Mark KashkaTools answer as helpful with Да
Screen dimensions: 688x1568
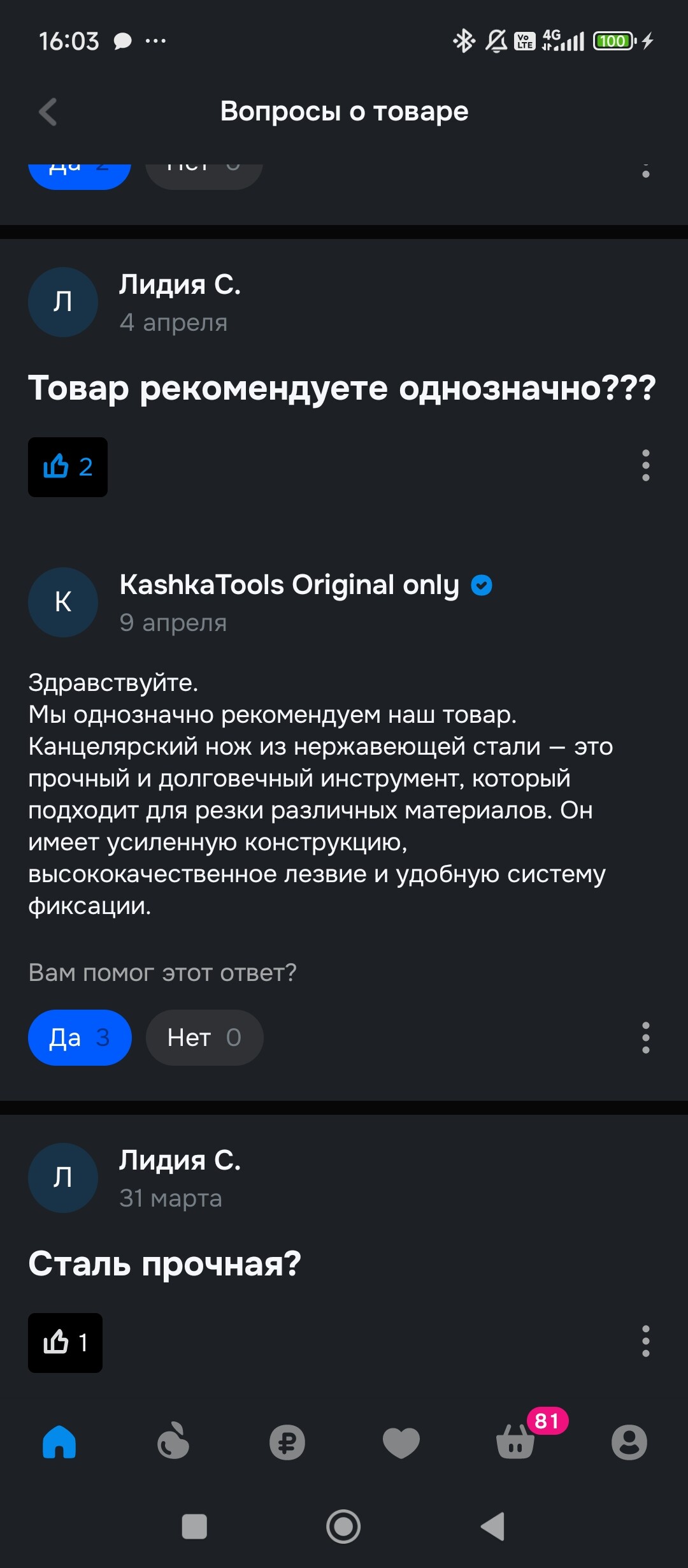80,1037
